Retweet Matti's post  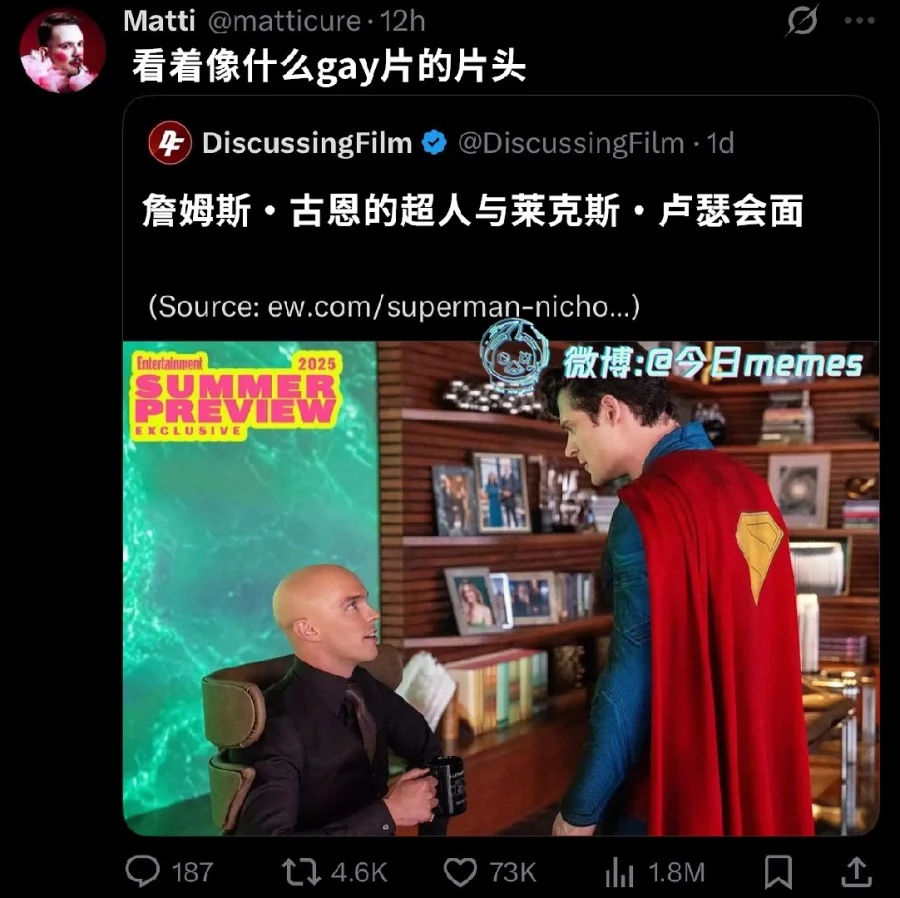click(297, 871)
